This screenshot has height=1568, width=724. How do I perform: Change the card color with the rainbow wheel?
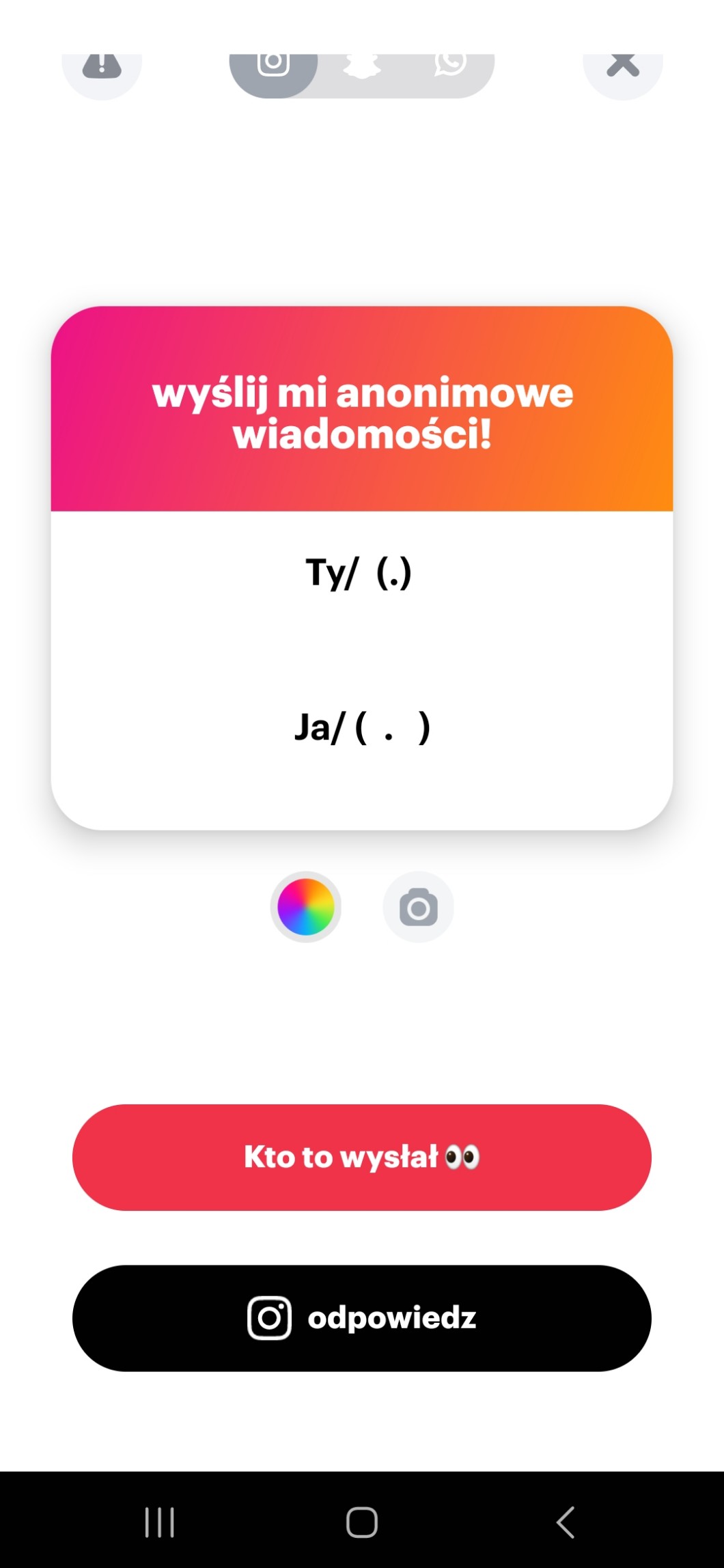point(306,907)
